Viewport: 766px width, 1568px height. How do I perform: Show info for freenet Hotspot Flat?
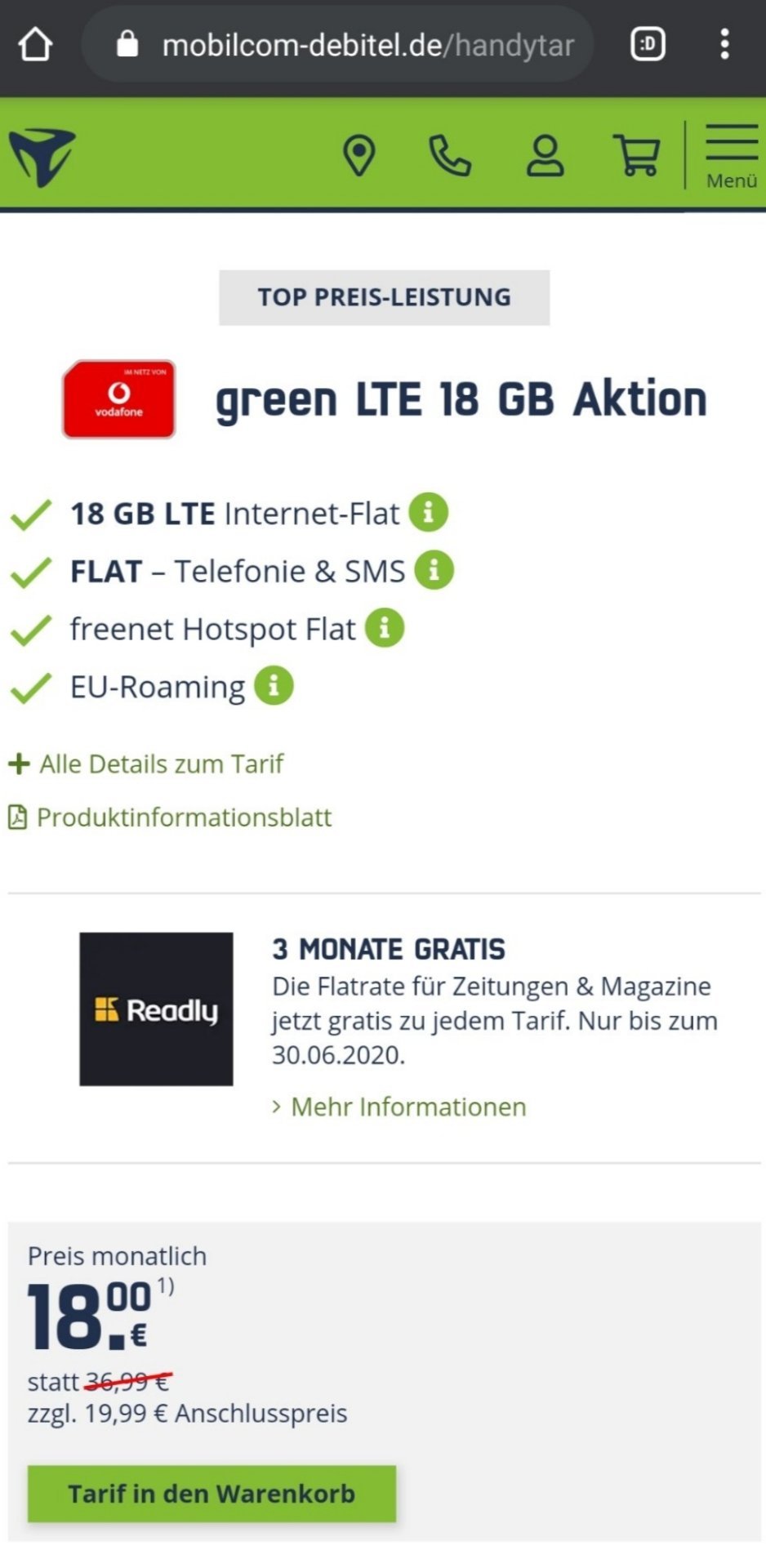point(385,628)
